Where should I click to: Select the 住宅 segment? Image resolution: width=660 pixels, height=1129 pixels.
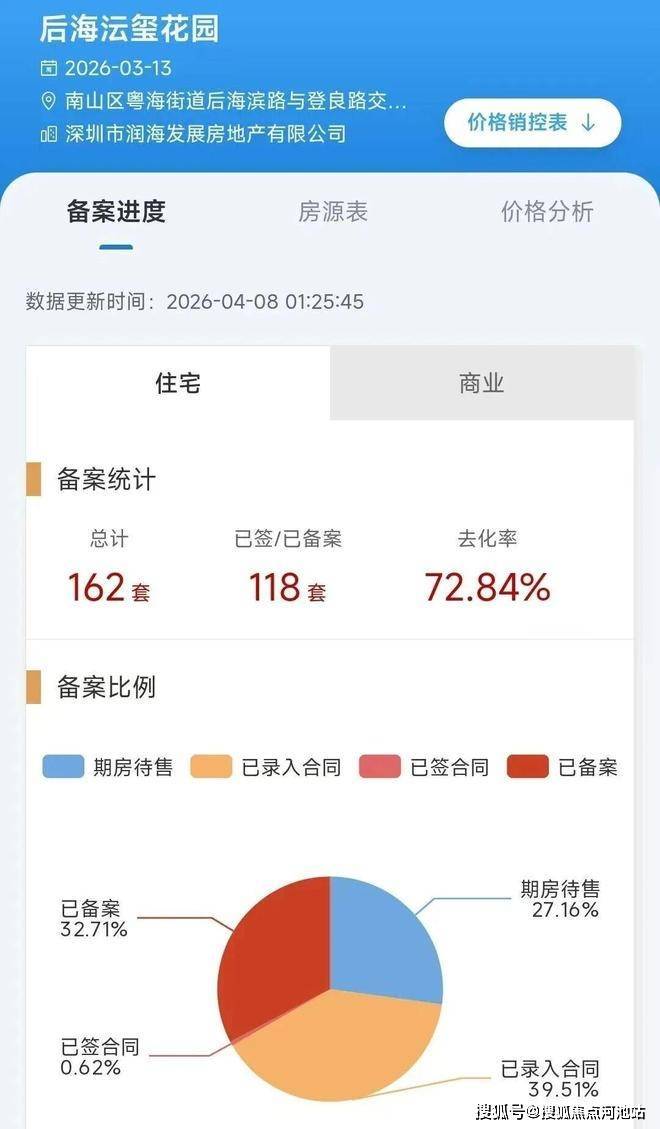tap(178, 383)
